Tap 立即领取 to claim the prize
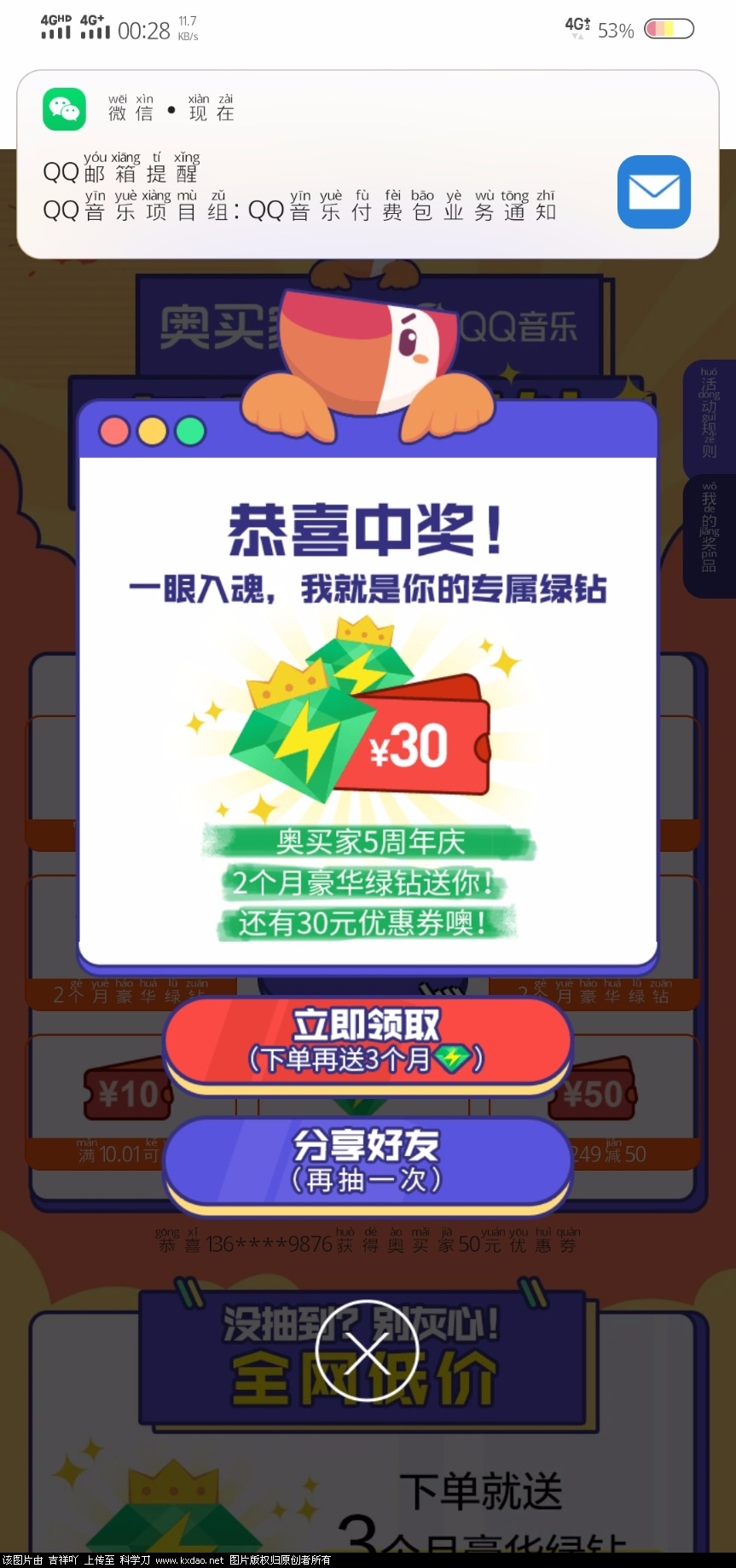This screenshot has width=736, height=1568. (367, 1041)
